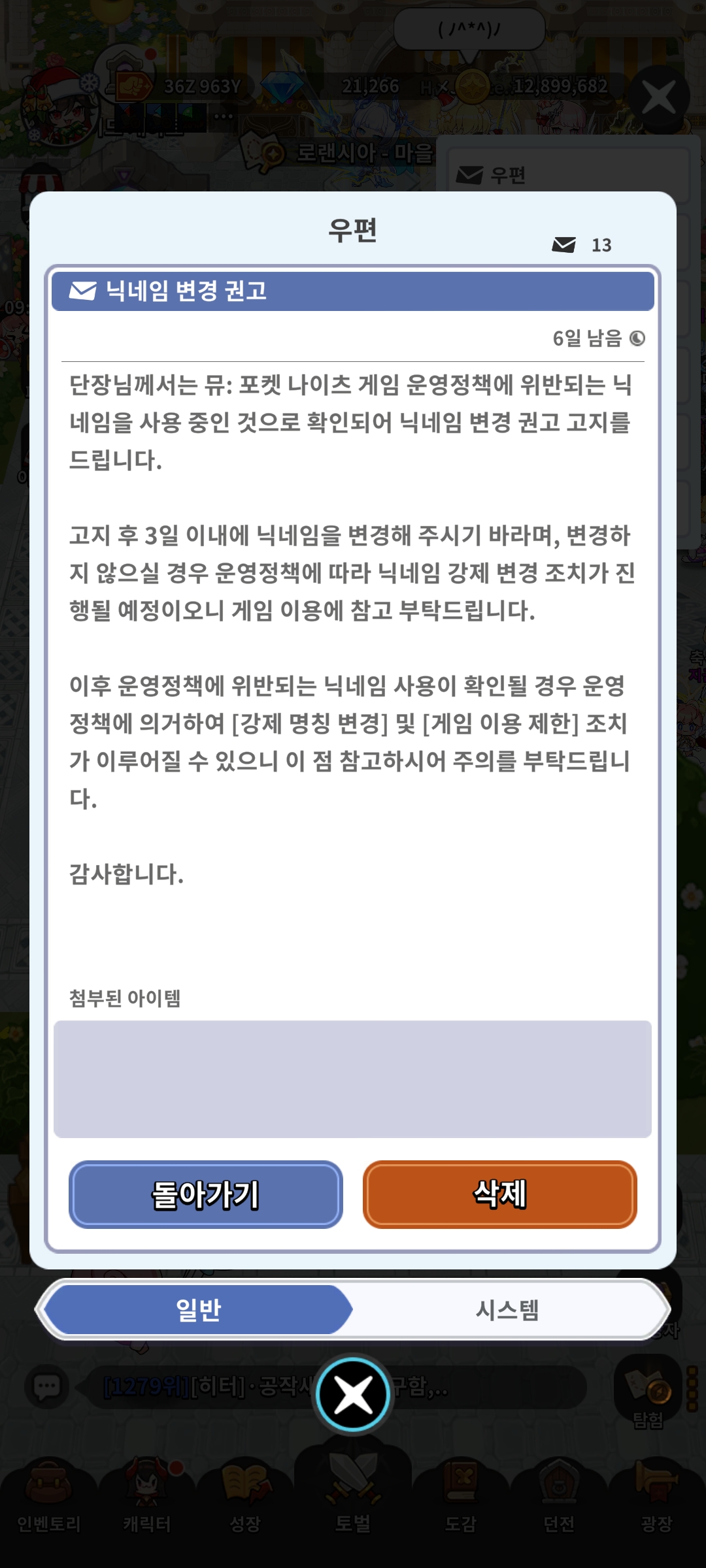Tap the 돌아가기 button to go back

click(206, 1194)
